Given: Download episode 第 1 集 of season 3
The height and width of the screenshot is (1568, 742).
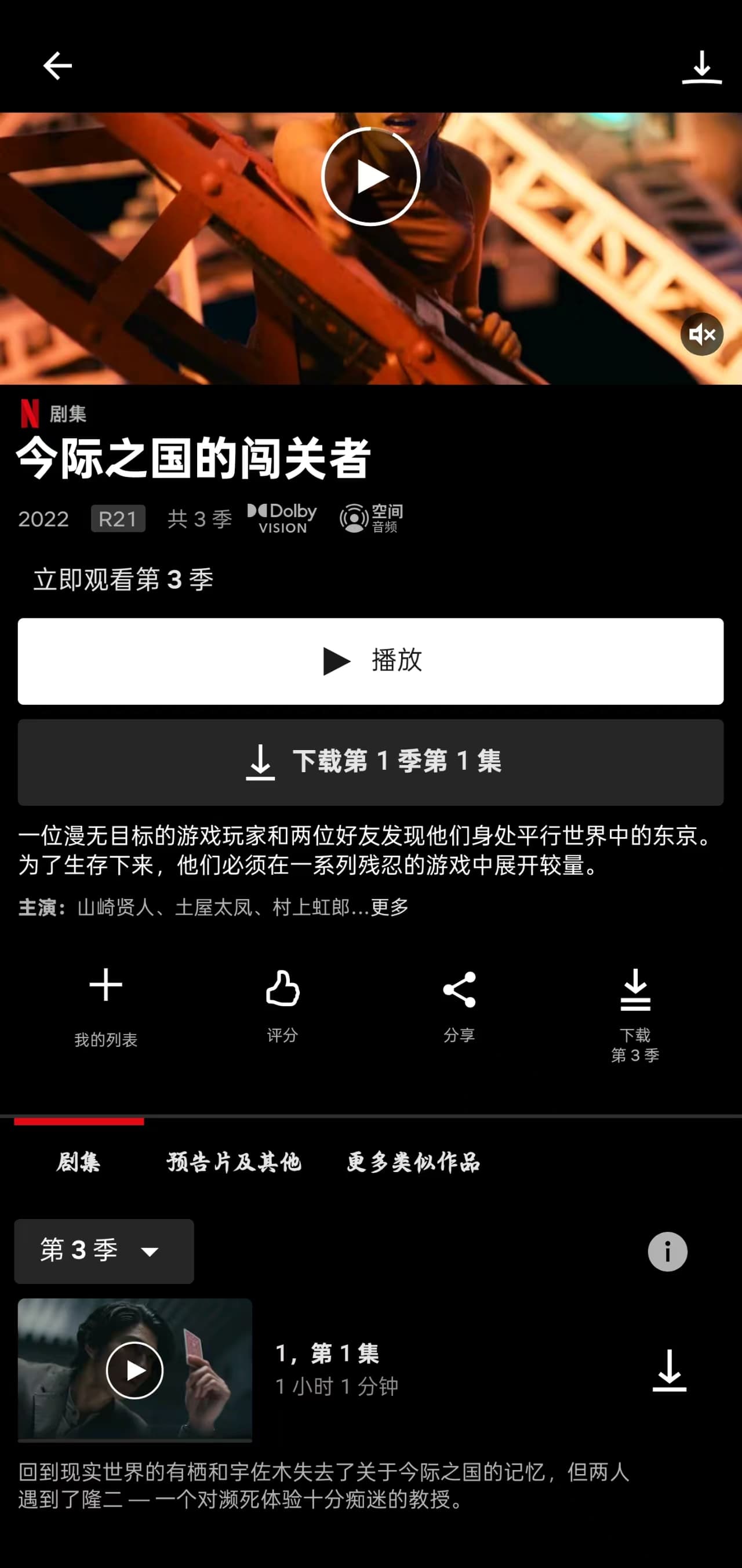Looking at the screenshot, I should pyautogui.click(x=669, y=1370).
